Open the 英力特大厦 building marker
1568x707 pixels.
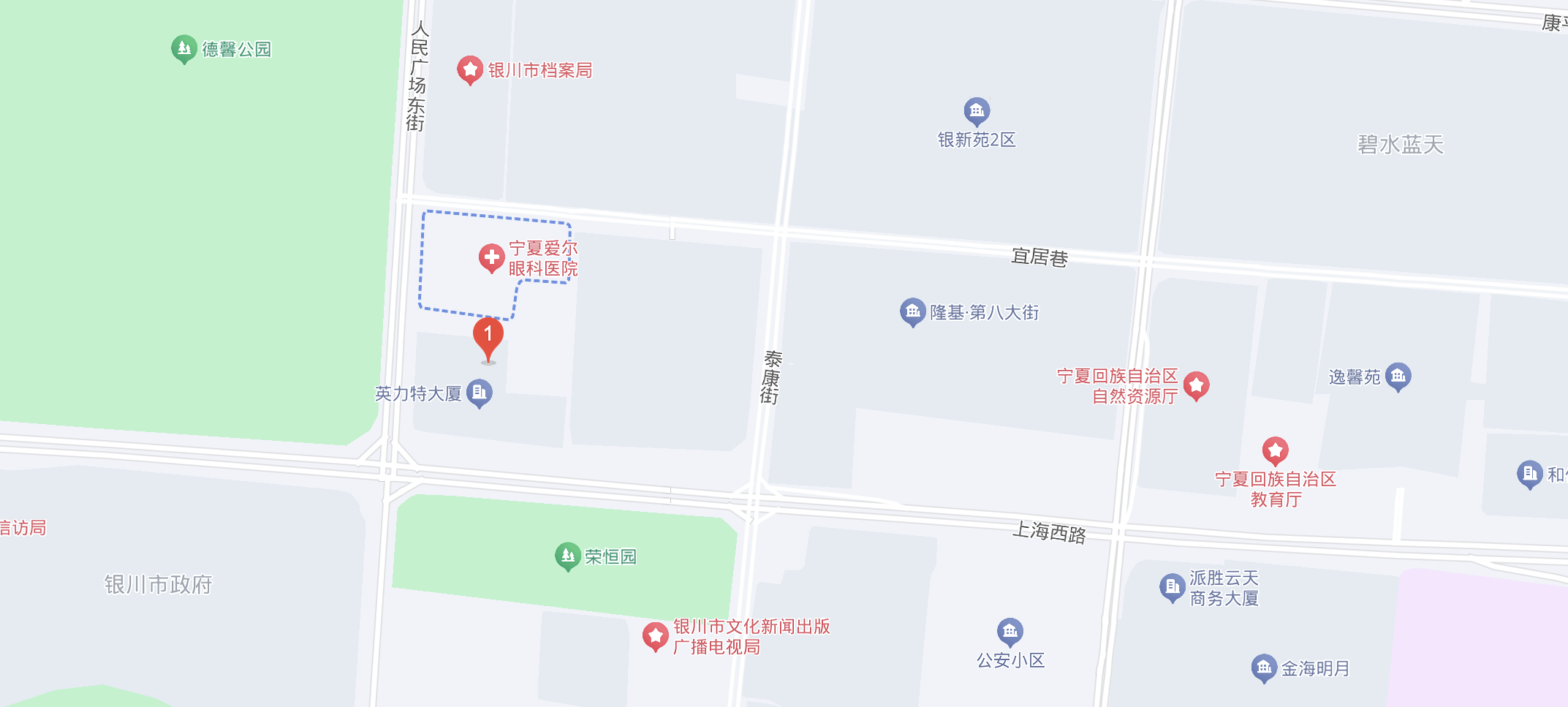click(x=480, y=393)
